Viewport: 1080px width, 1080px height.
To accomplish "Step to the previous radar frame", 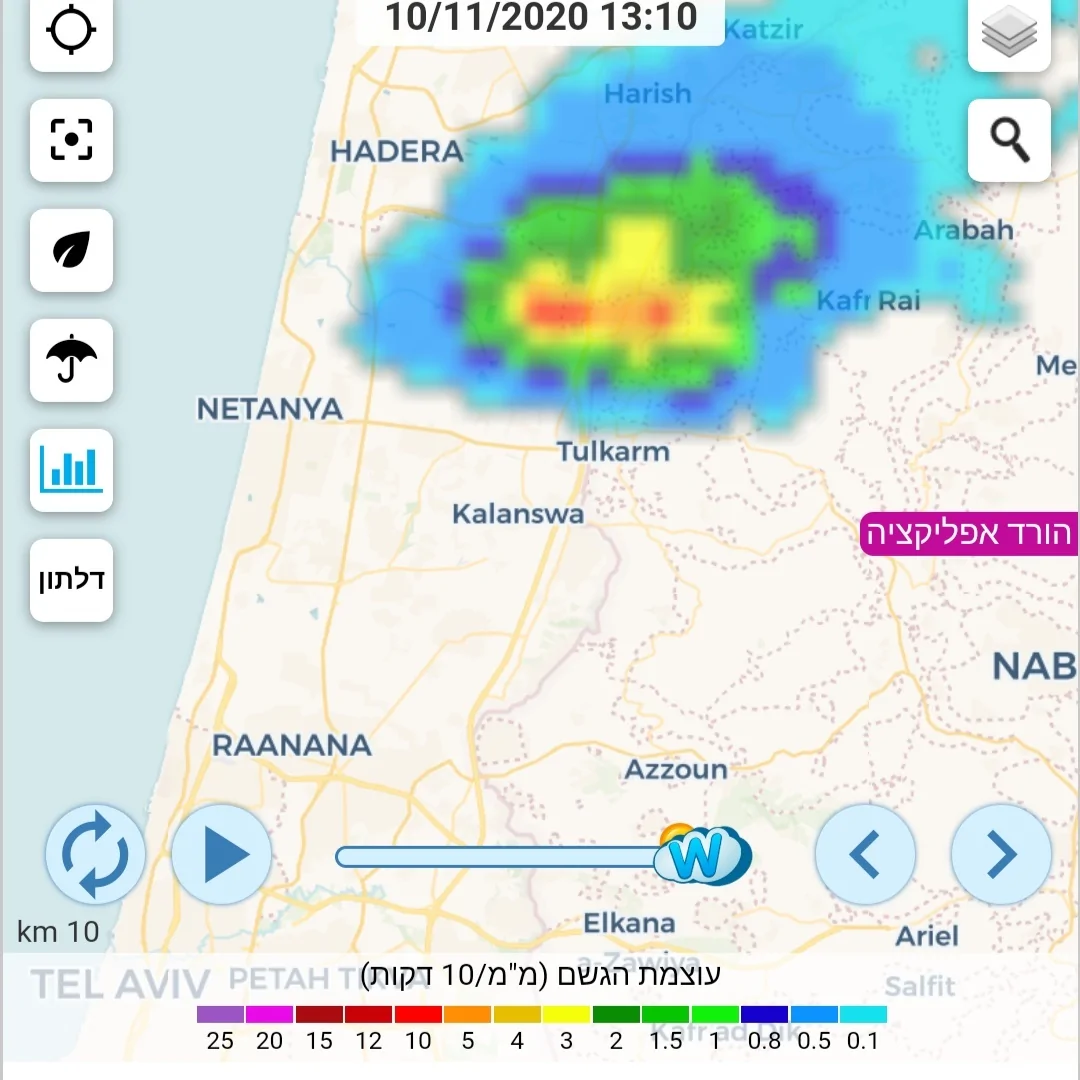I will point(865,855).
